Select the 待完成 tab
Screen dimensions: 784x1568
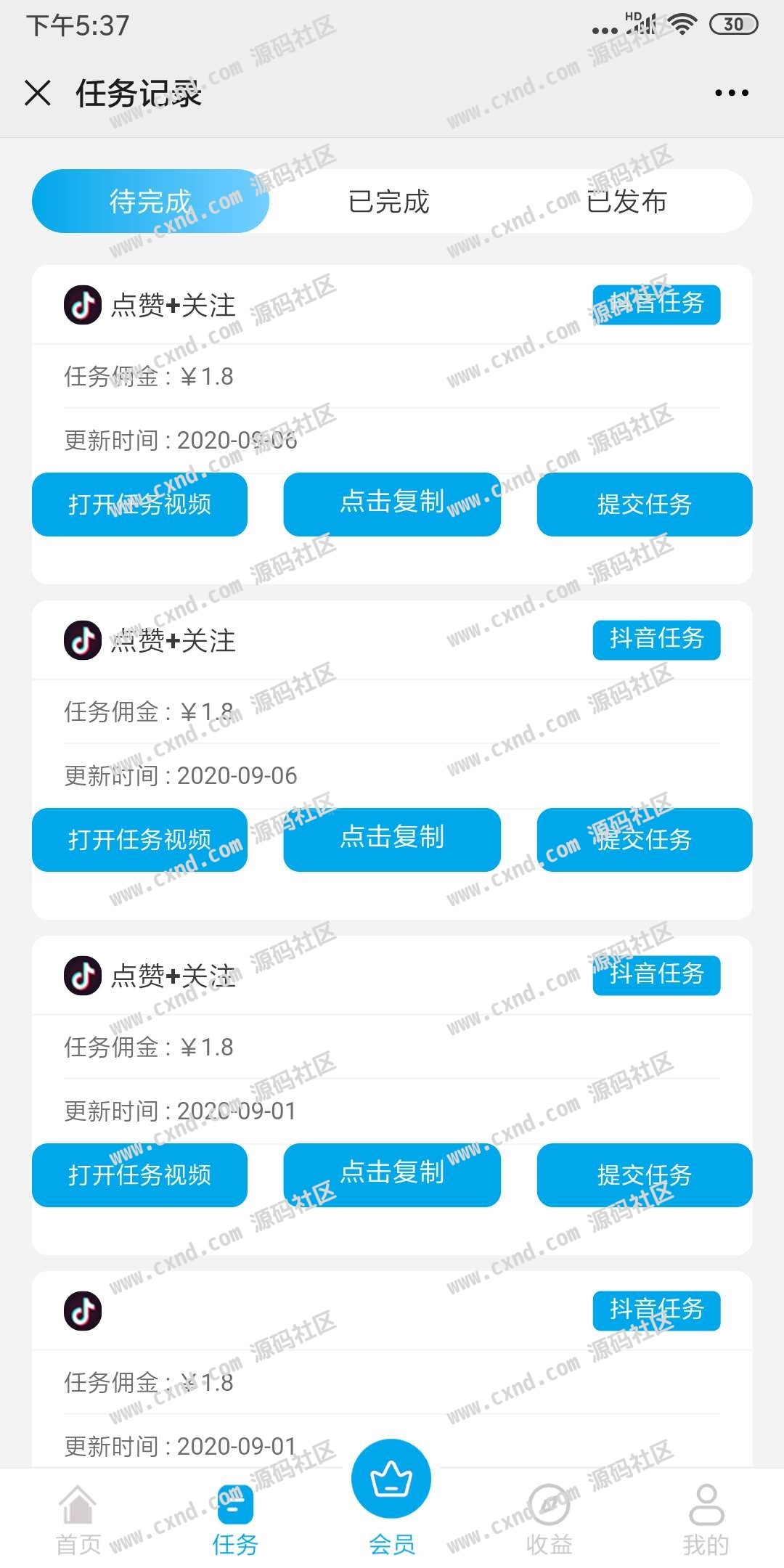tap(150, 202)
